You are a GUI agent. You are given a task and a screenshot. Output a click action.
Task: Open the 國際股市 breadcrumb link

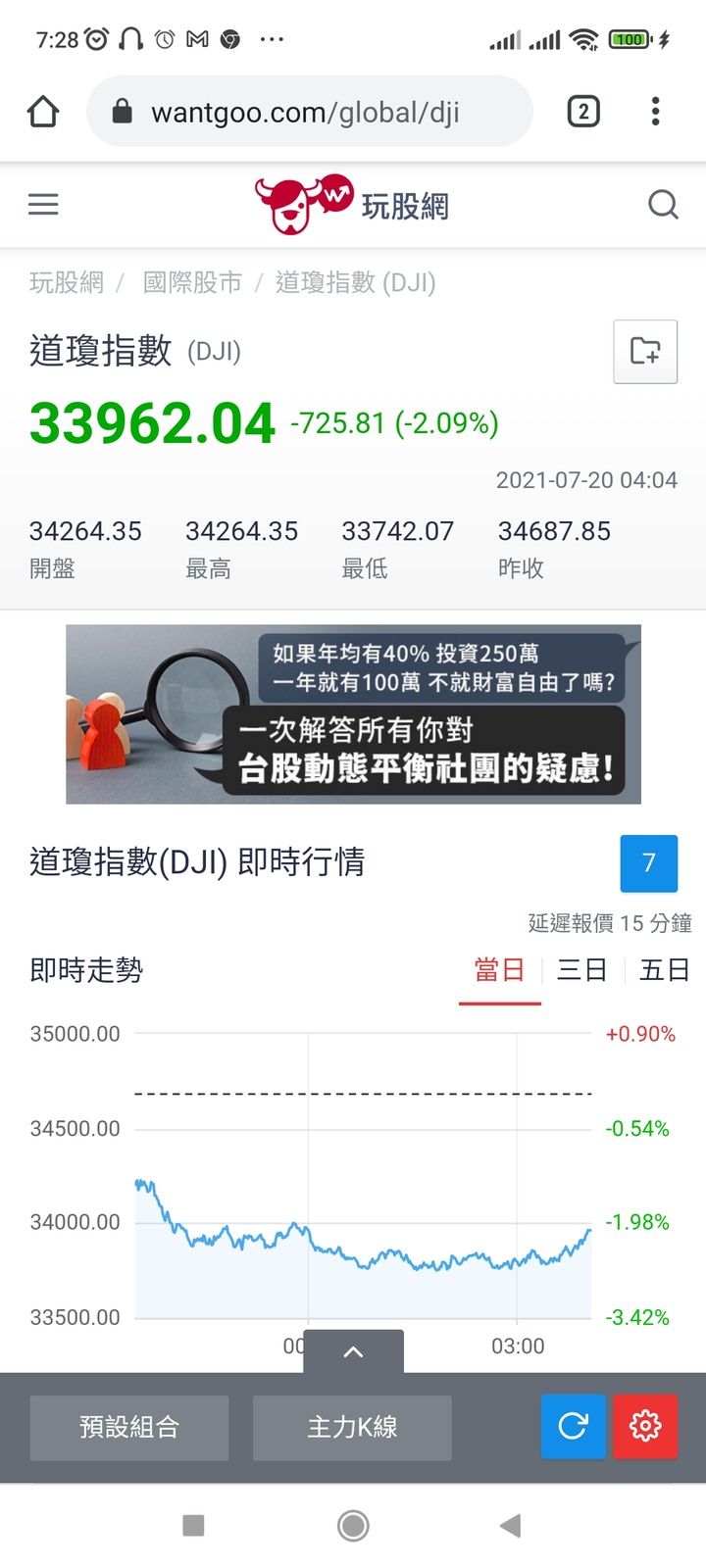[192, 282]
